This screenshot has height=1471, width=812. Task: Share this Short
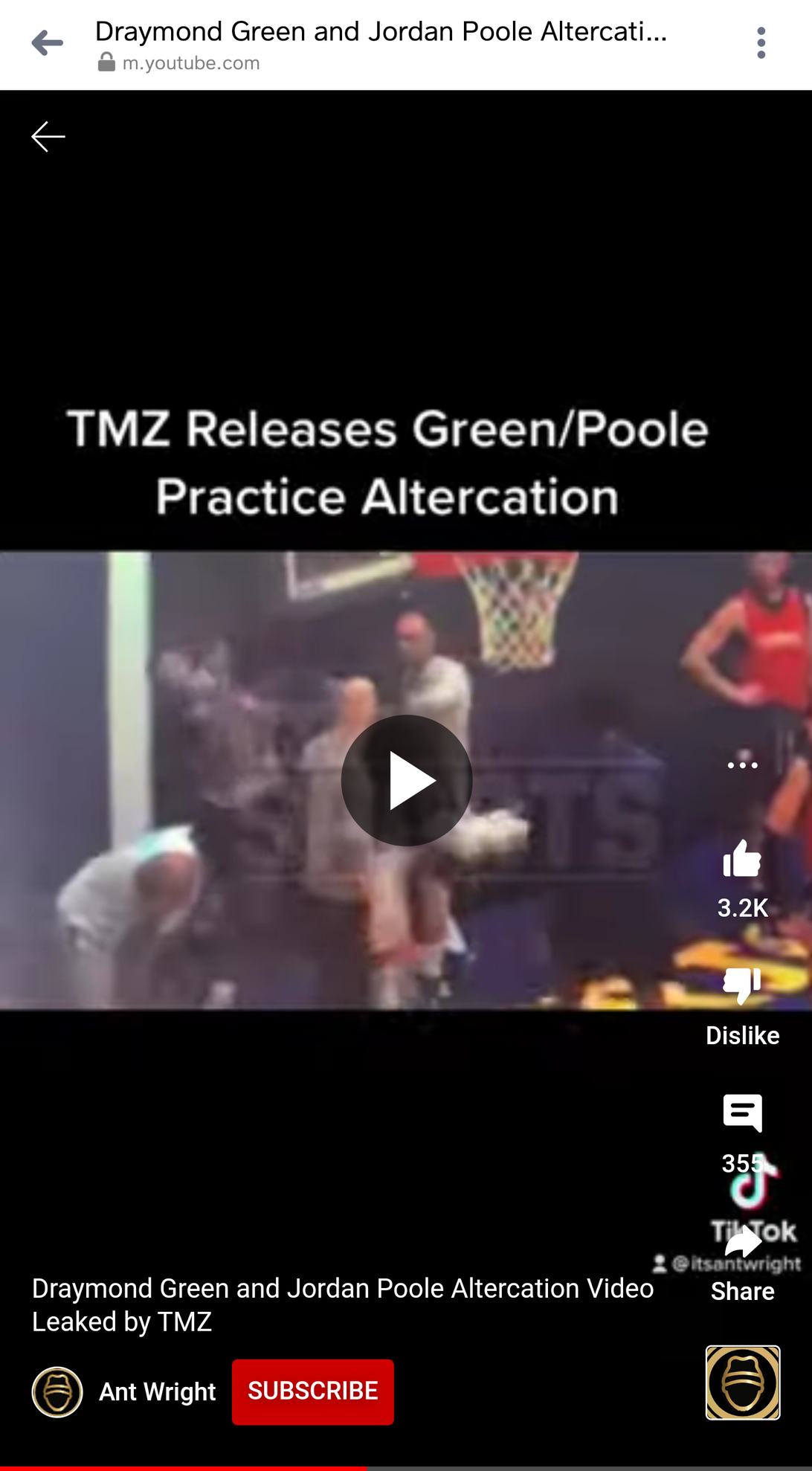click(742, 1243)
